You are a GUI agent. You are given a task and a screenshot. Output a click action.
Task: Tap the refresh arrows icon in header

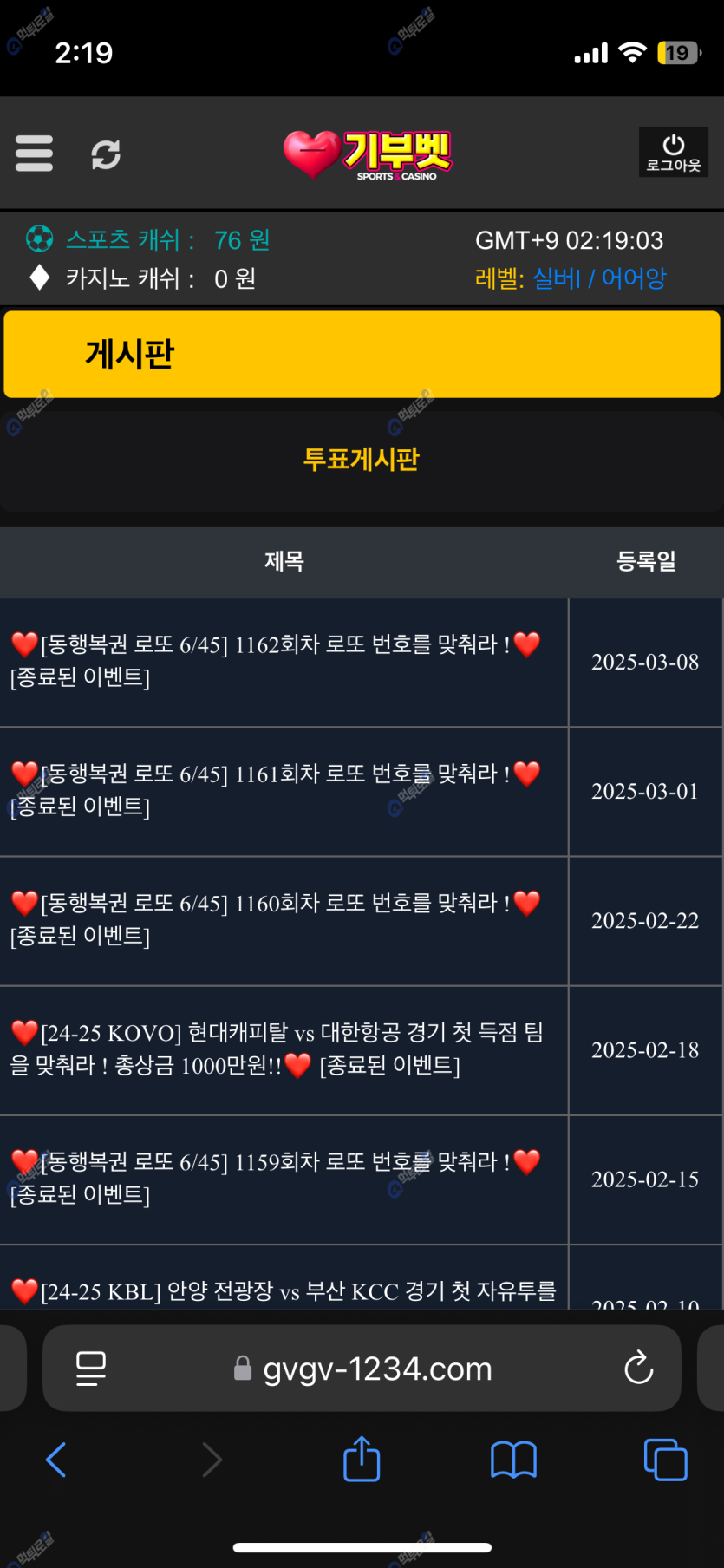(106, 154)
